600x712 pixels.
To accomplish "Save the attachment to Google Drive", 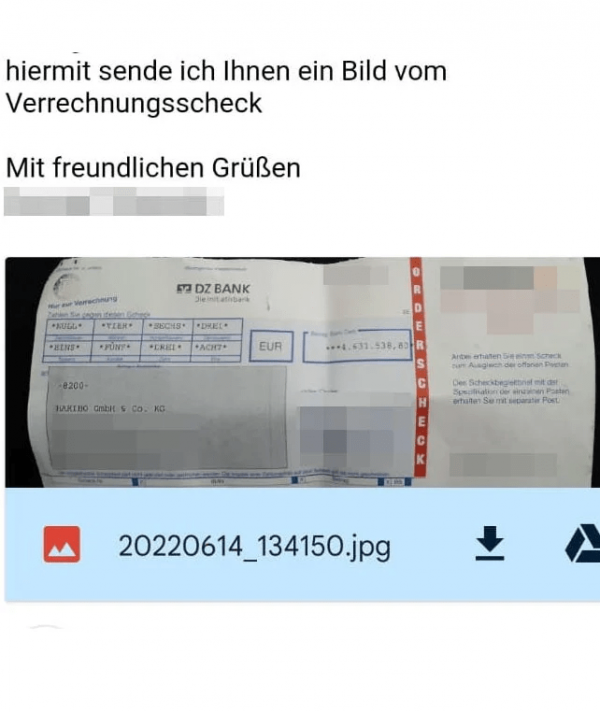I will (x=580, y=544).
